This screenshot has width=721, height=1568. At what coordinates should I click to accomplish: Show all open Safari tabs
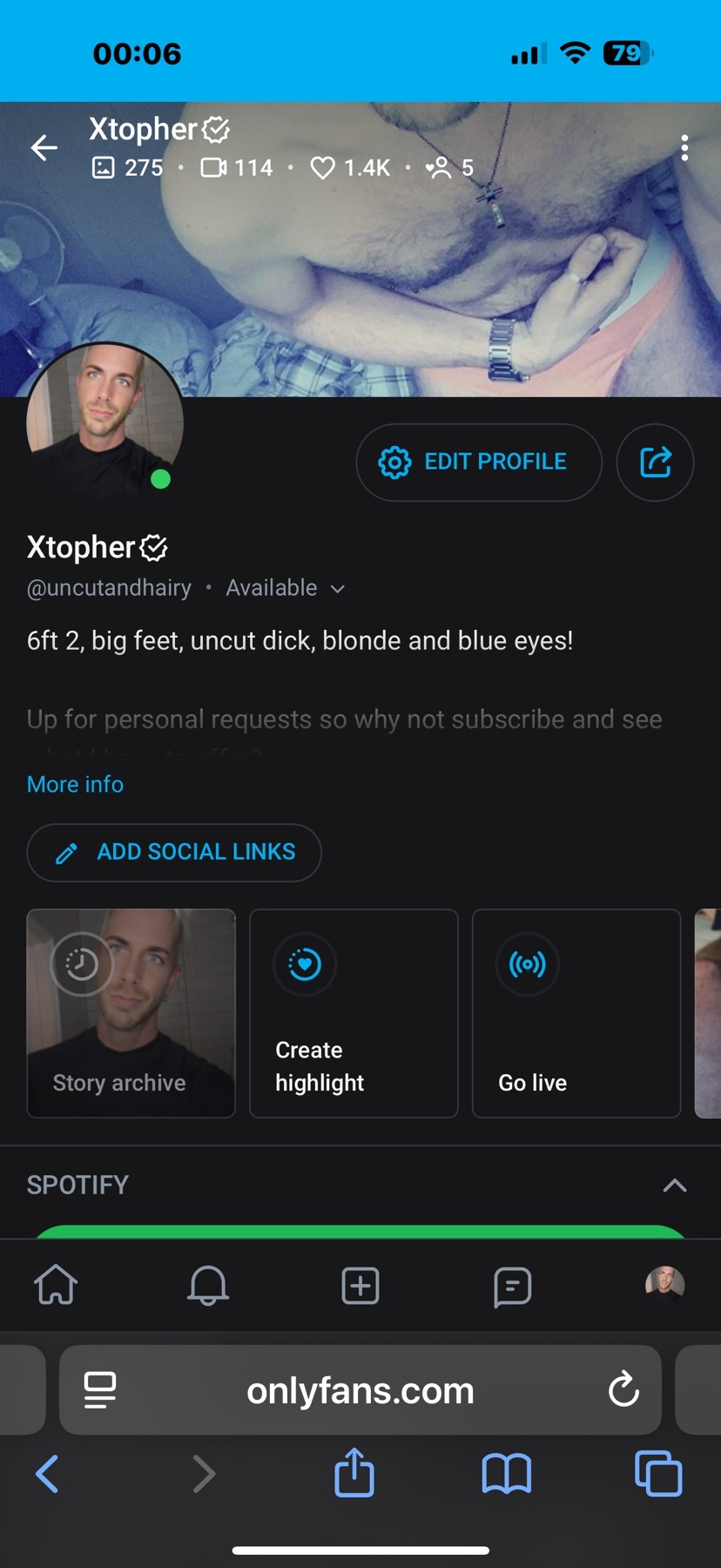[658, 1474]
